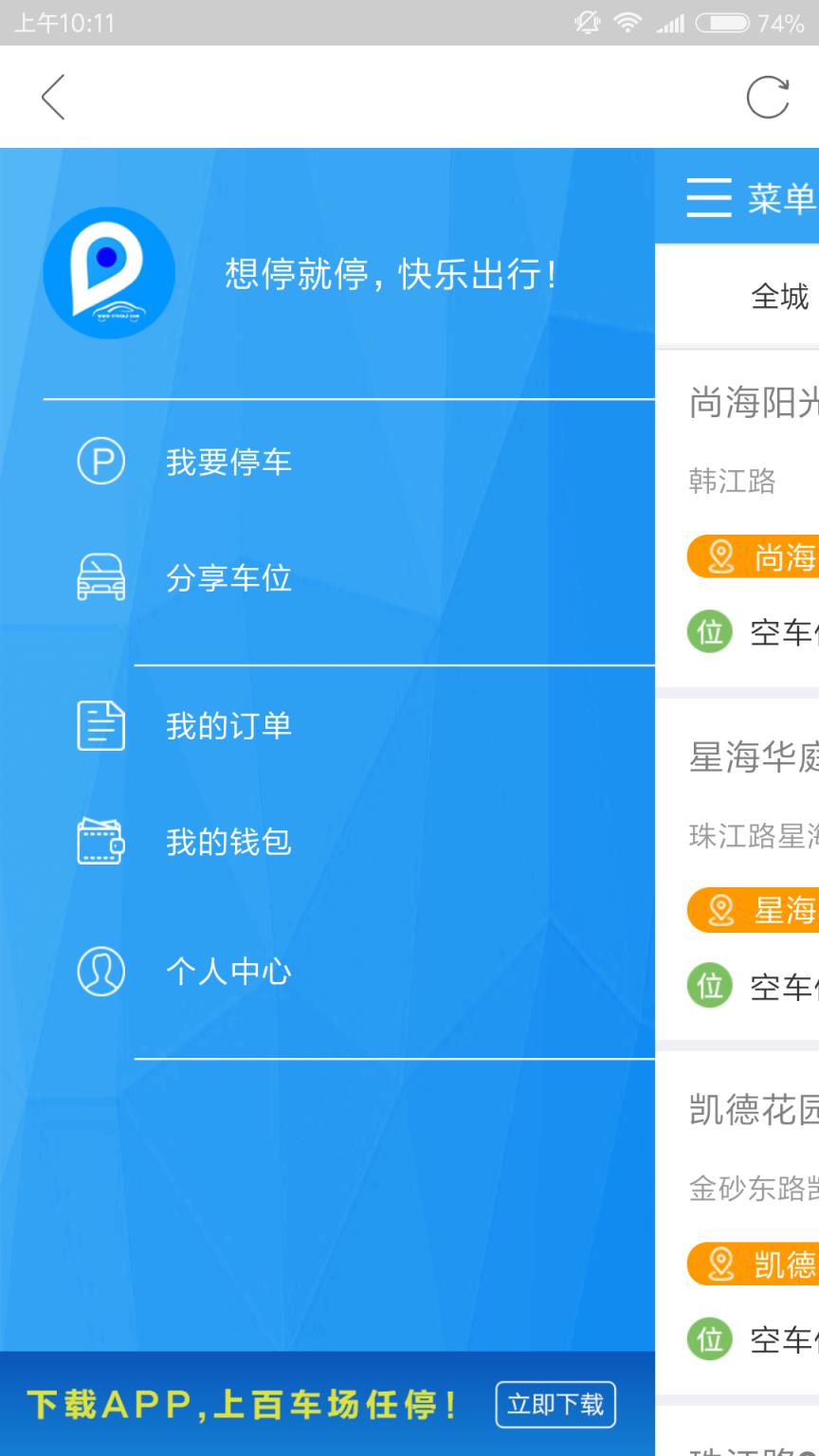Open the 尚海阳光 parking card

[753, 405]
